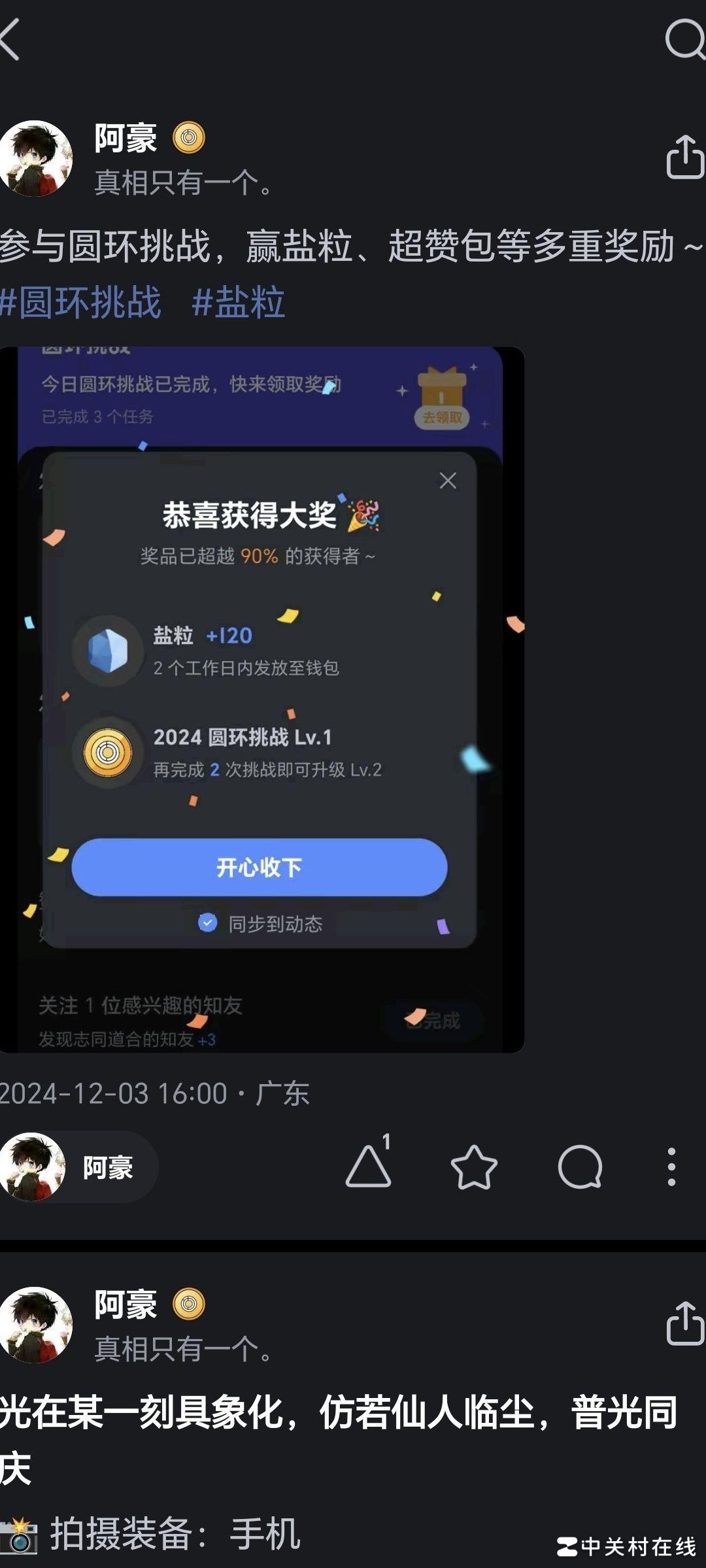Toggle the 同步到动态 checkbox
The image size is (706, 1568).
click(x=208, y=922)
